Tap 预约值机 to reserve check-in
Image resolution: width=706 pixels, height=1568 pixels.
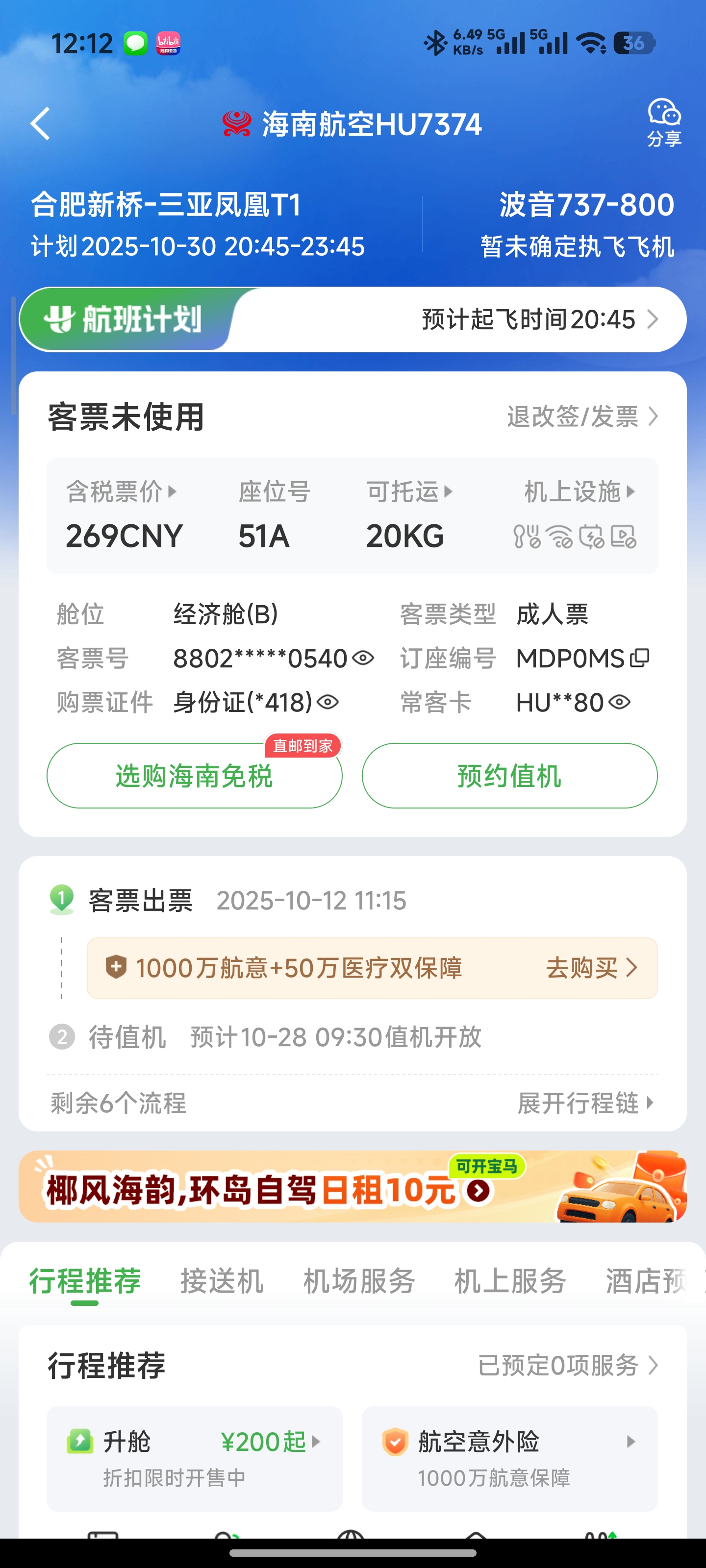509,776
